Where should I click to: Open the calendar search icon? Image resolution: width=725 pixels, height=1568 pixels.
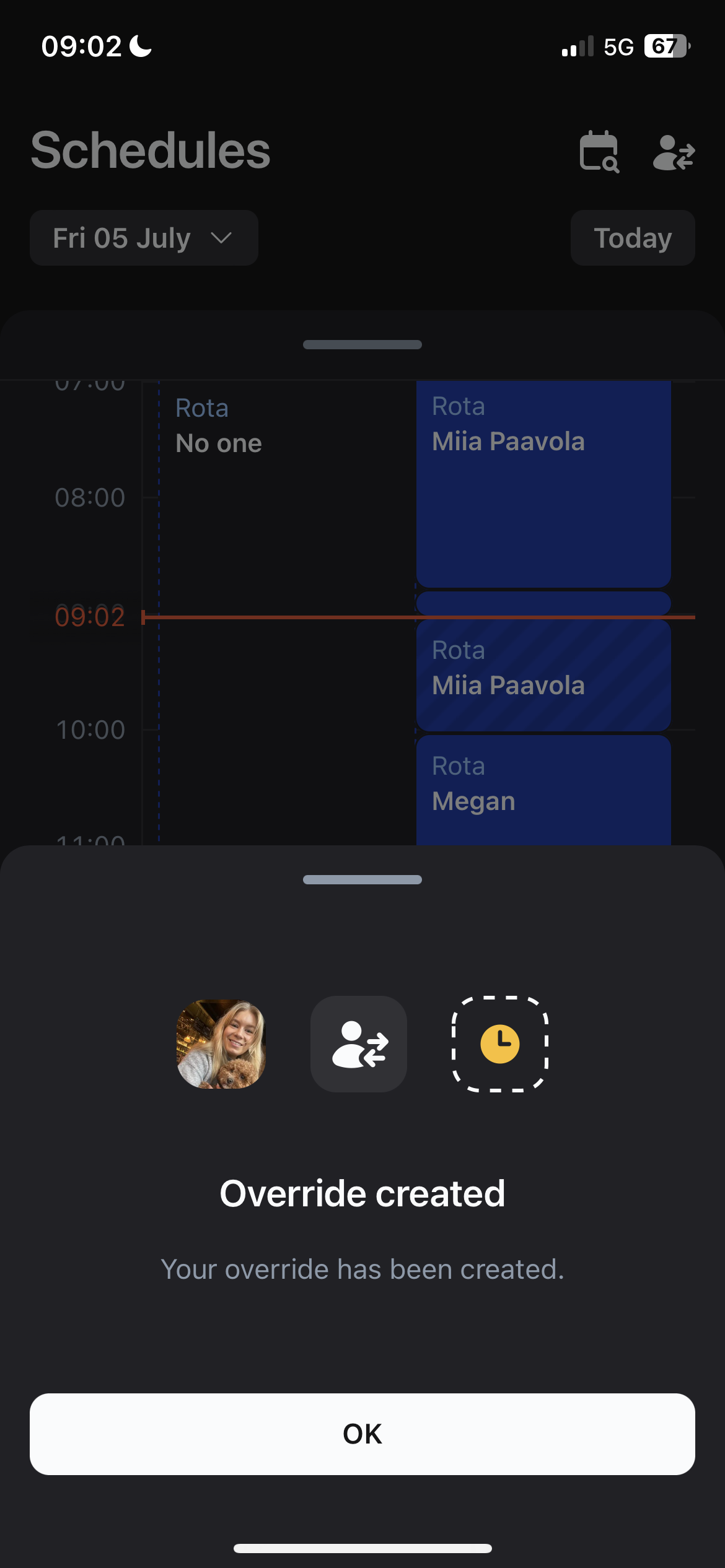point(599,152)
